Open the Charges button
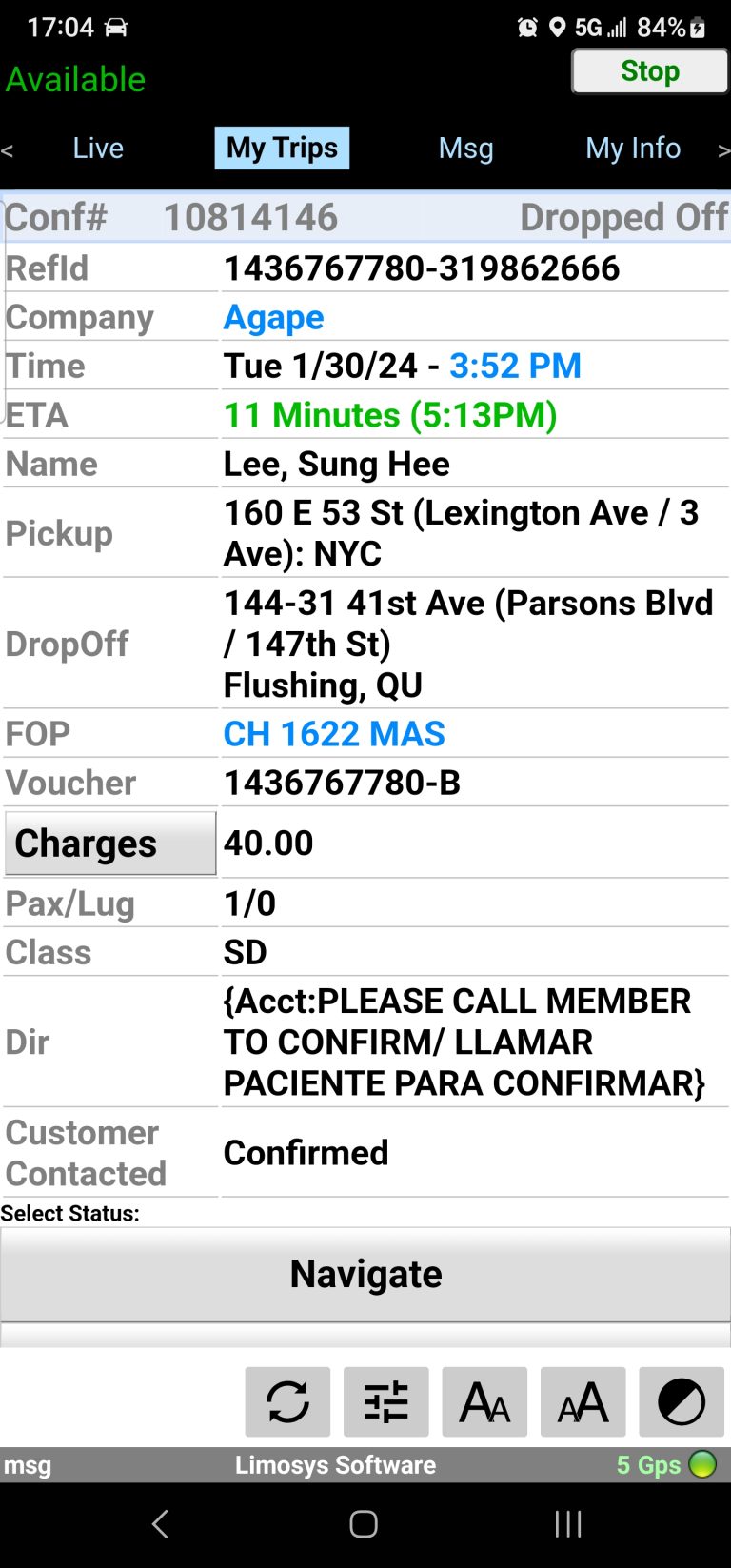731x1568 pixels. coord(110,844)
